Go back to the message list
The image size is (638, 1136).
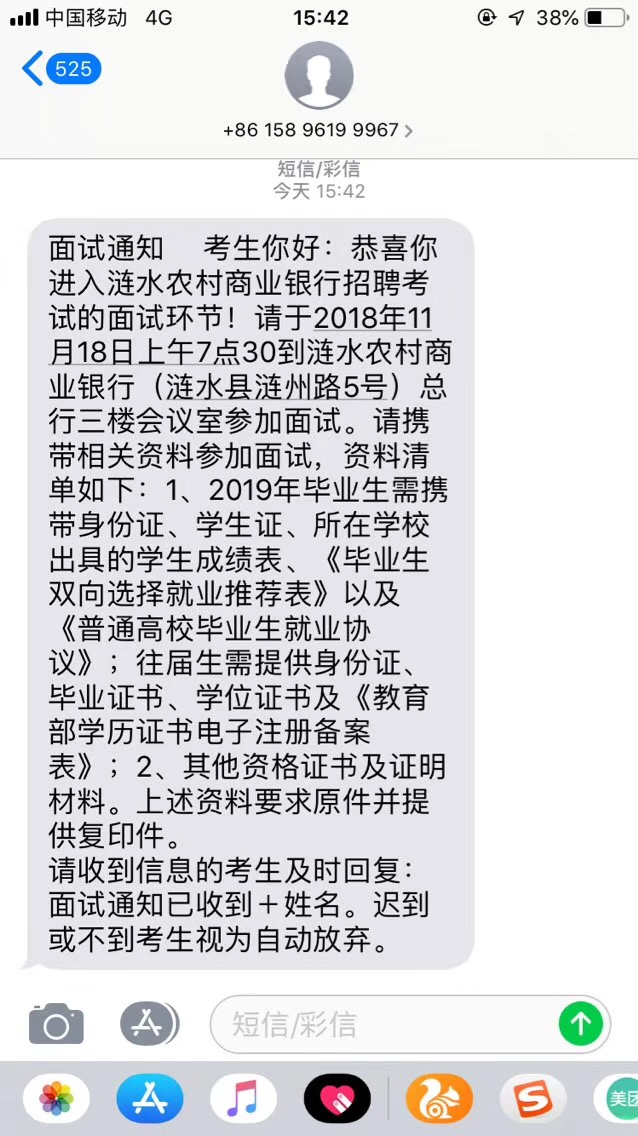tap(60, 69)
